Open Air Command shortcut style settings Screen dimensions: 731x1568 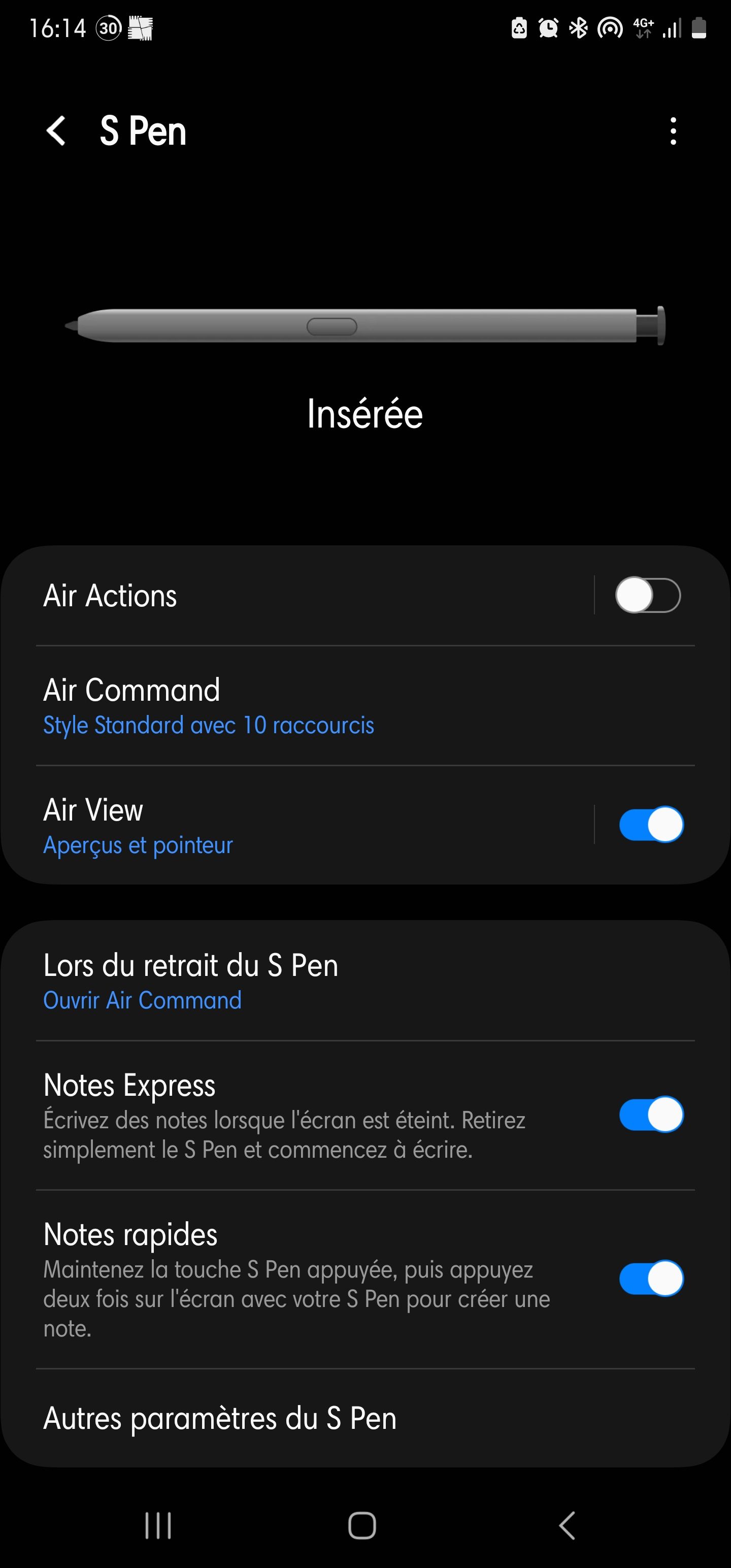point(208,706)
